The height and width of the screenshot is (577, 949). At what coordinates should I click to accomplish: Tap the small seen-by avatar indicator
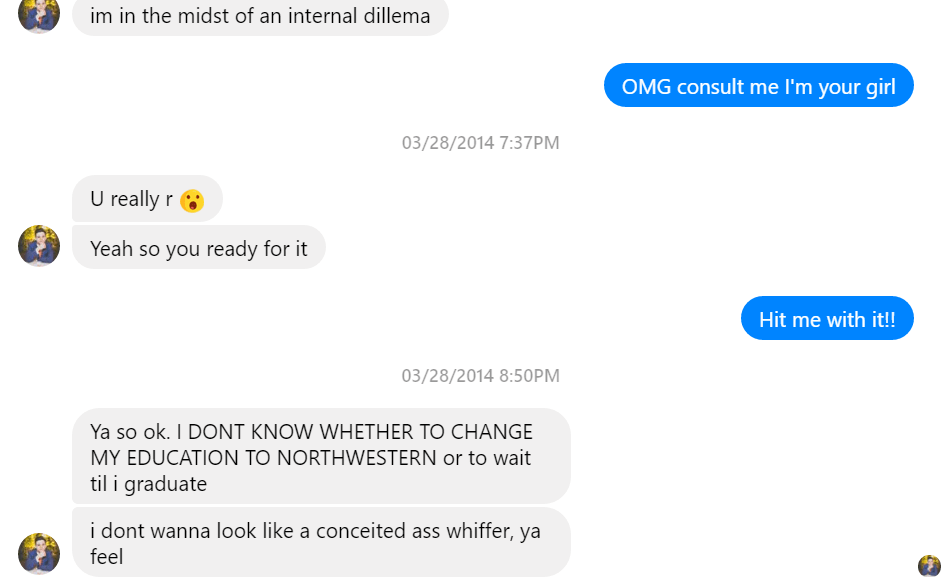929,566
